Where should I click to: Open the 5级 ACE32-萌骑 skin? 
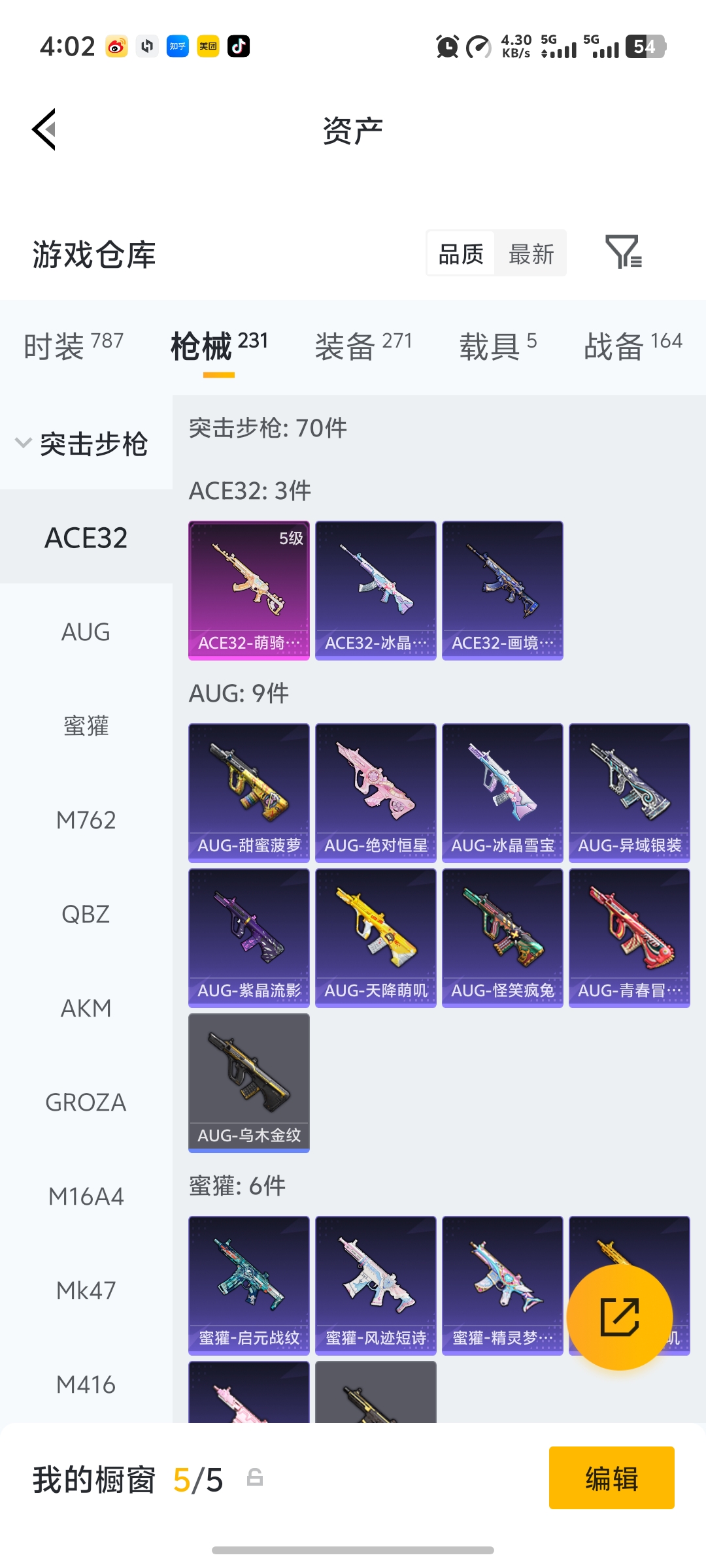[x=249, y=590]
